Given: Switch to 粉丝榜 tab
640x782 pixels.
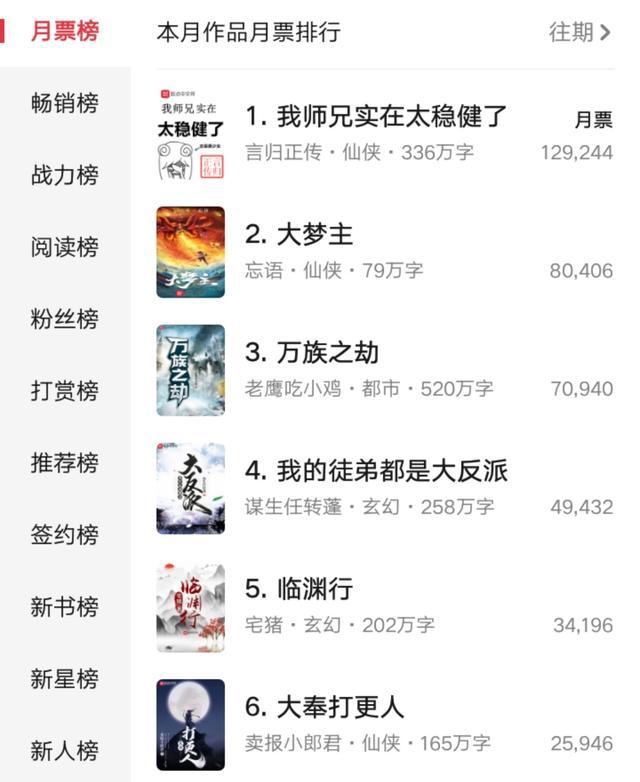Looking at the screenshot, I should pyautogui.click(x=65, y=319).
